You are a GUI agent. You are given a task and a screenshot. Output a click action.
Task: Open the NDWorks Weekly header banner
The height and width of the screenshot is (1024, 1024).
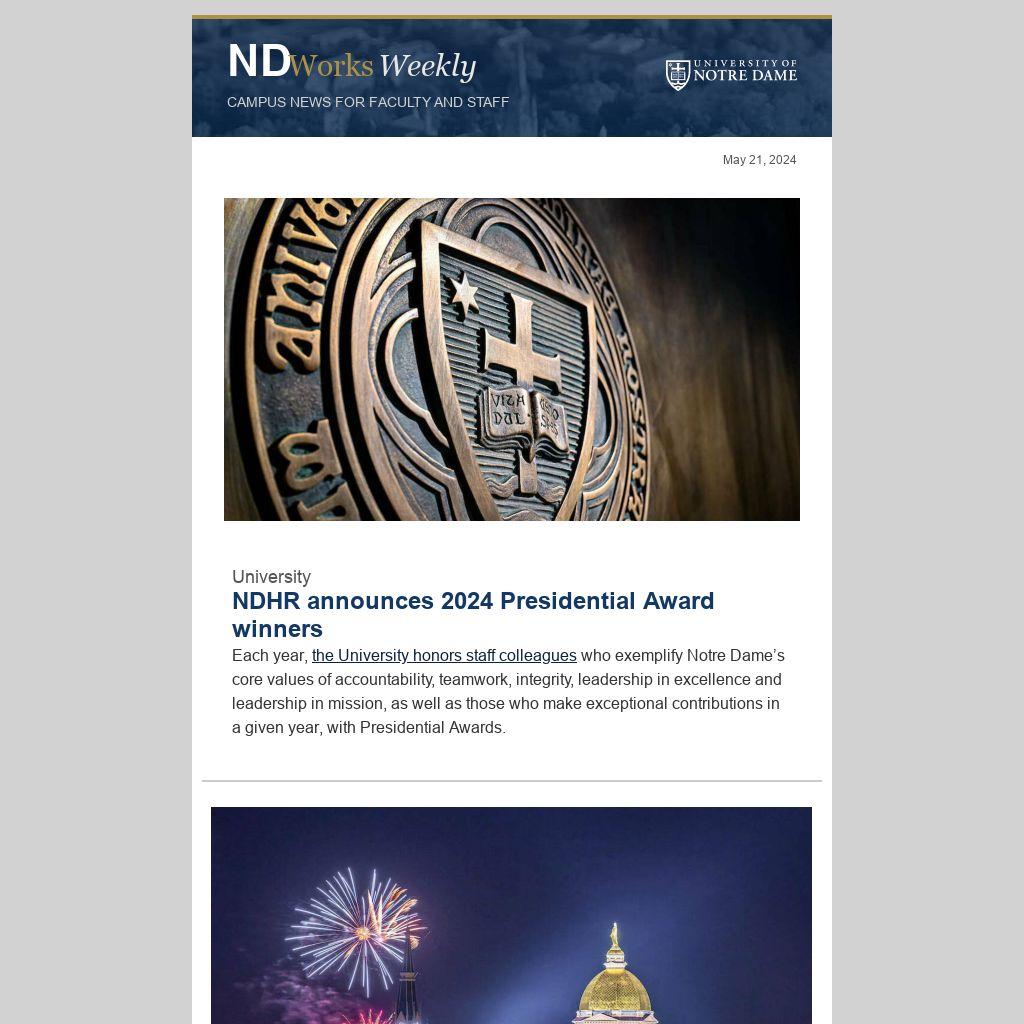pyautogui.click(x=511, y=78)
